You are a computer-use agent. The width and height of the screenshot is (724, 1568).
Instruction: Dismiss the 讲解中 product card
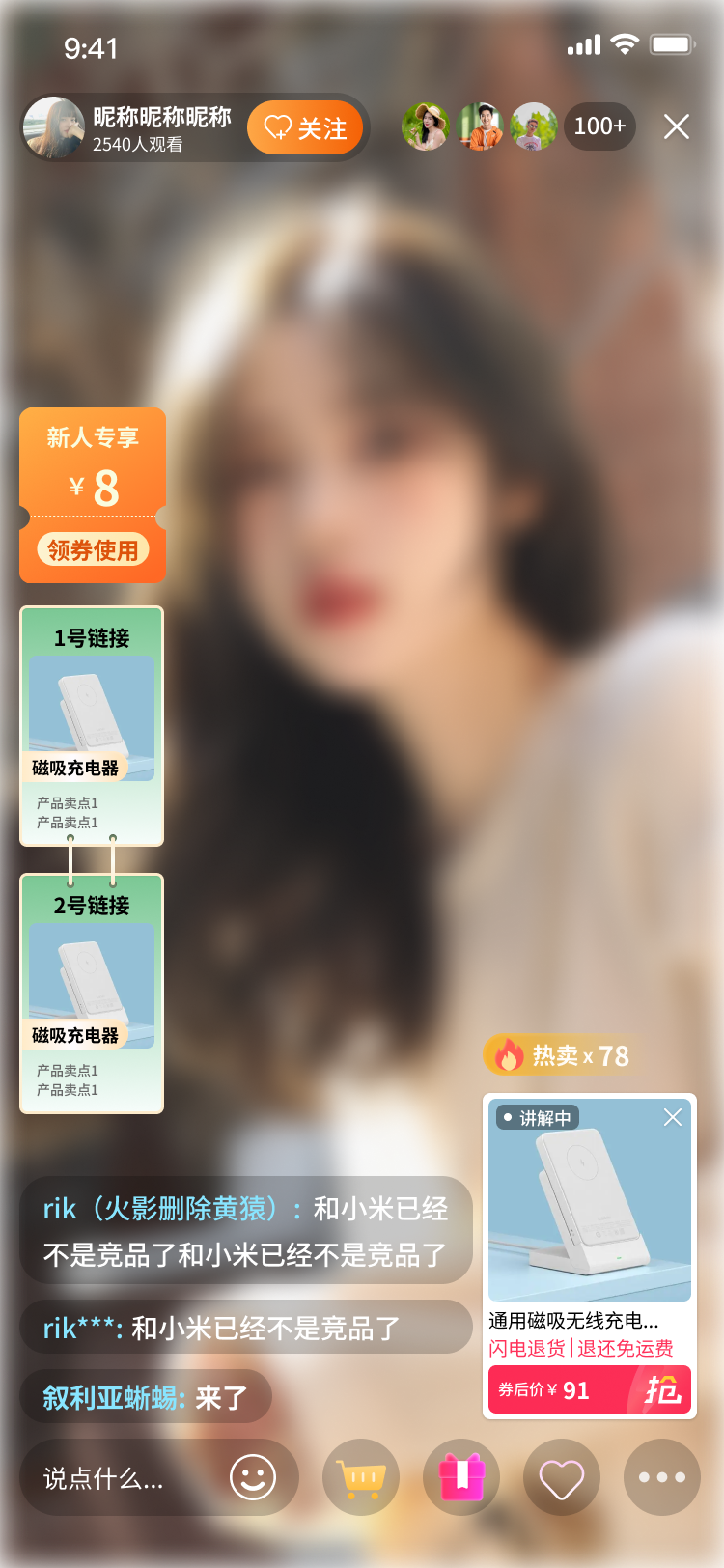pyautogui.click(x=673, y=1117)
